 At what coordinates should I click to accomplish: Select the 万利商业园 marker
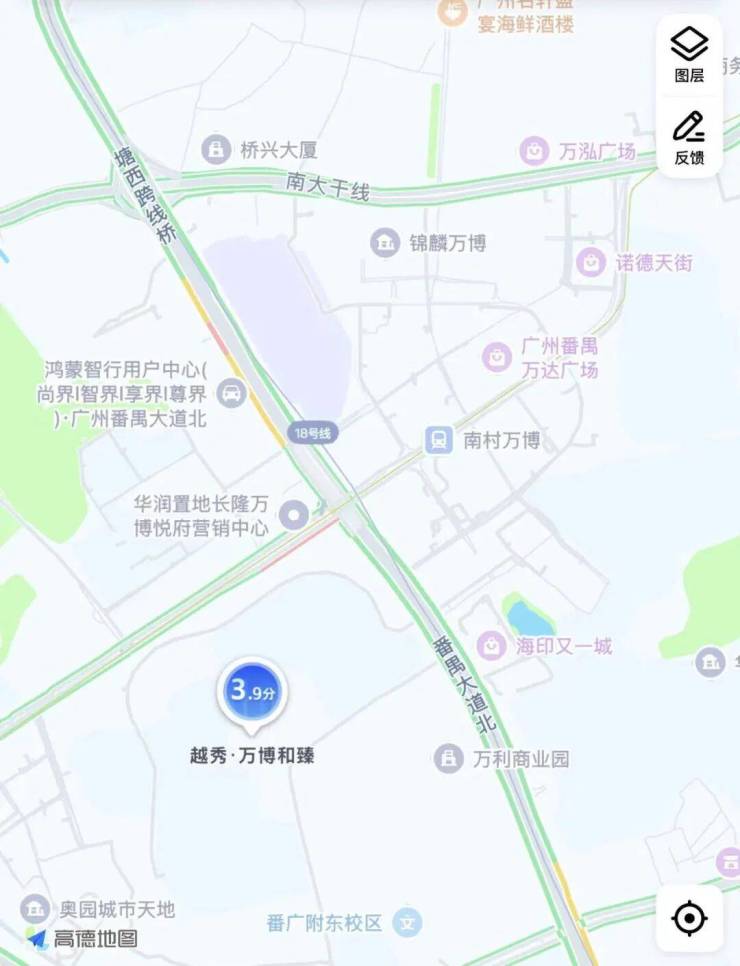click(x=448, y=758)
